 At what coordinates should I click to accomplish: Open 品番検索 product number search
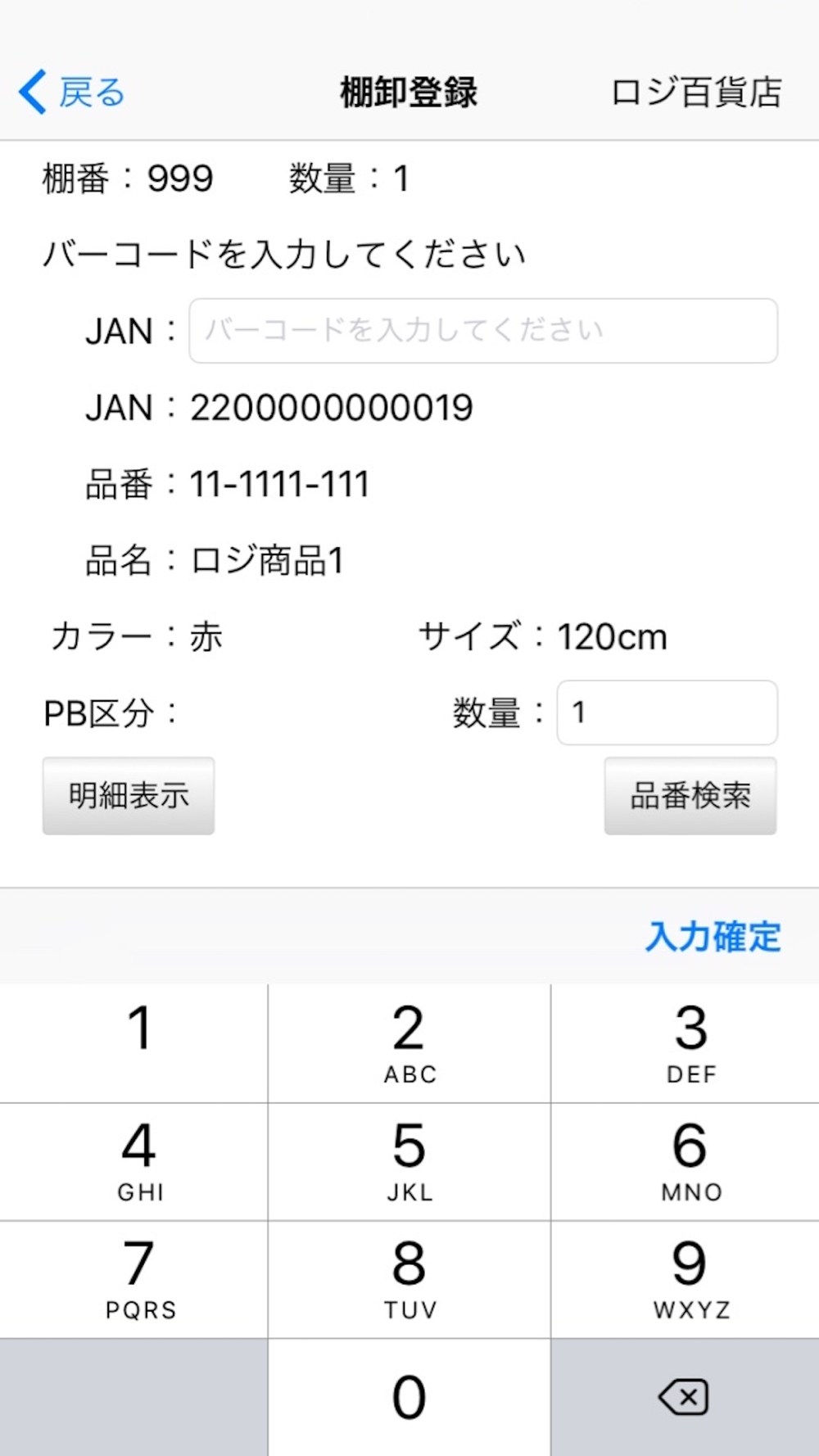click(690, 796)
